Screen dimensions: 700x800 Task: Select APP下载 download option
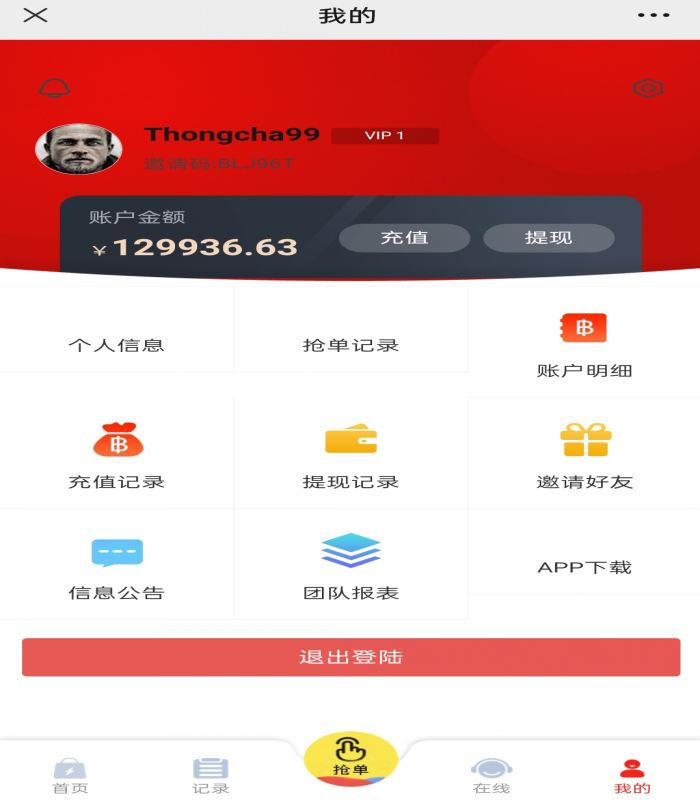(584, 567)
